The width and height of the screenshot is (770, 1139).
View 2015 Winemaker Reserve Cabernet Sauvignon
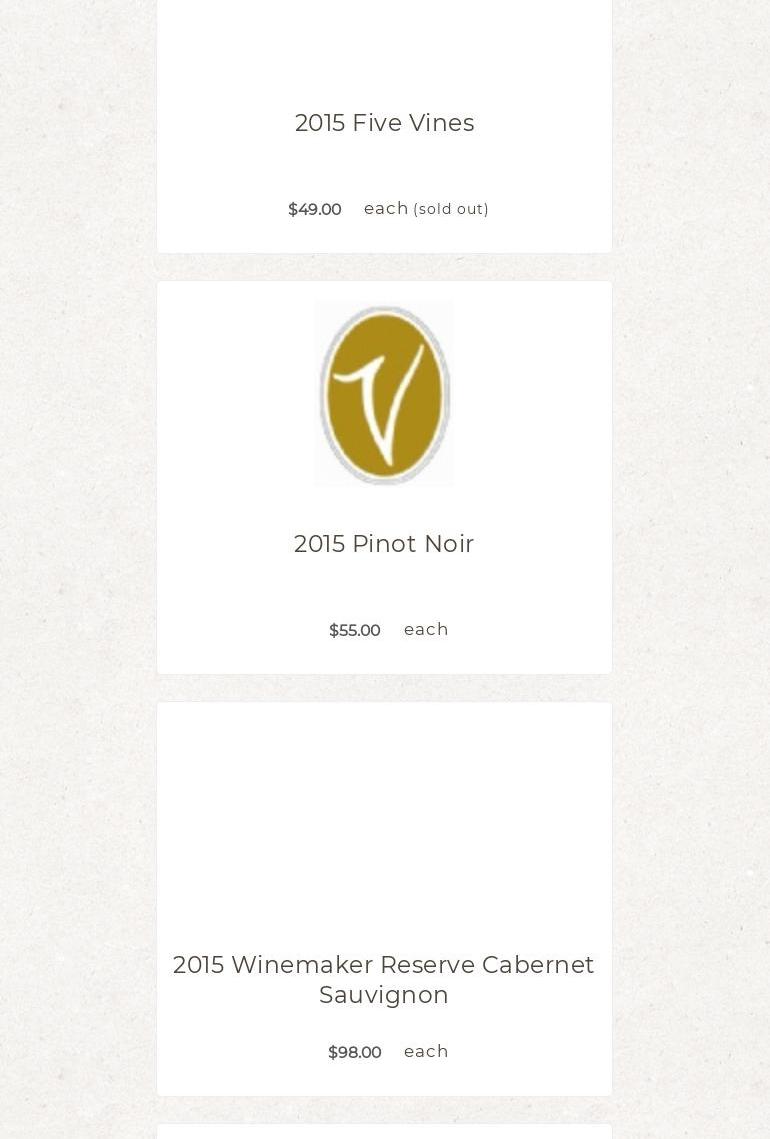tap(384, 979)
